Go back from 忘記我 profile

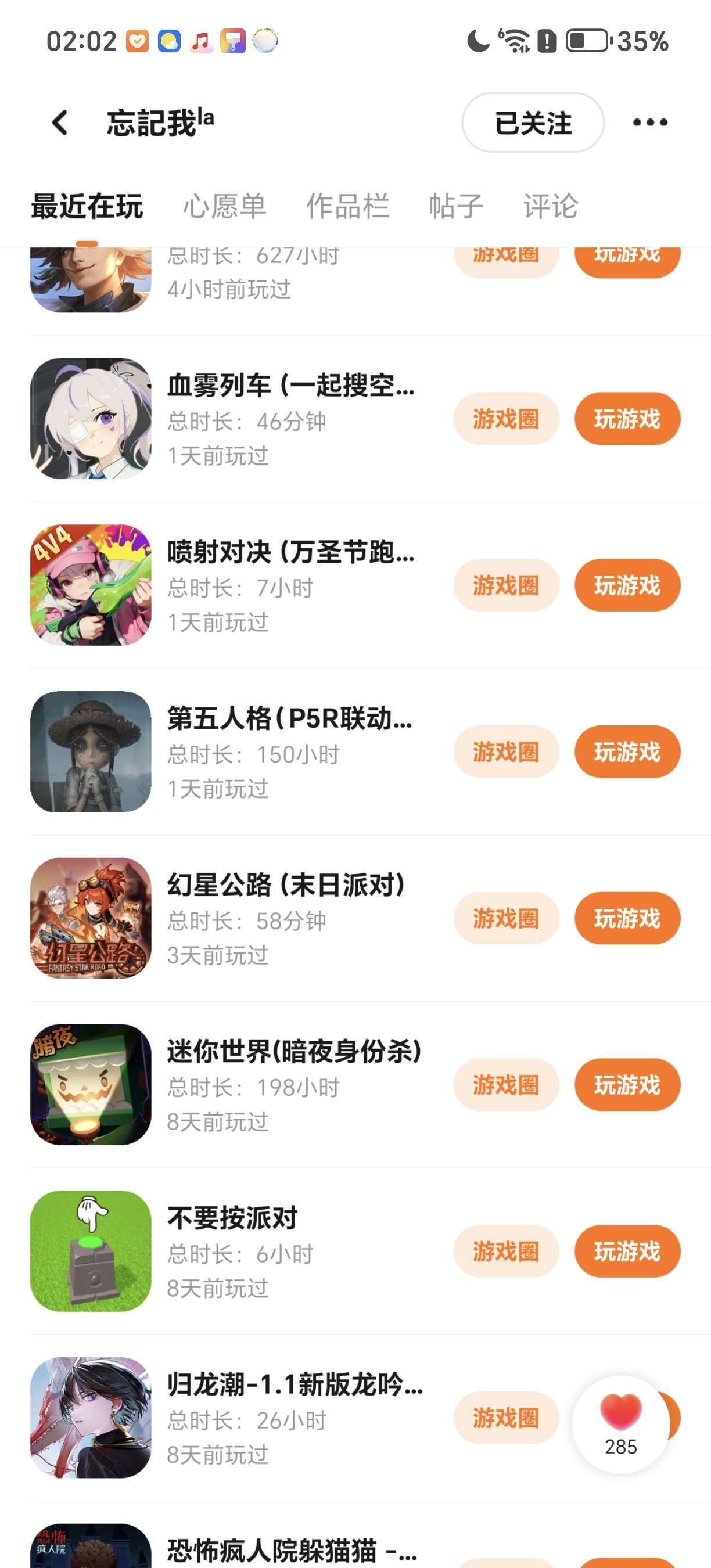pyautogui.click(x=60, y=123)
